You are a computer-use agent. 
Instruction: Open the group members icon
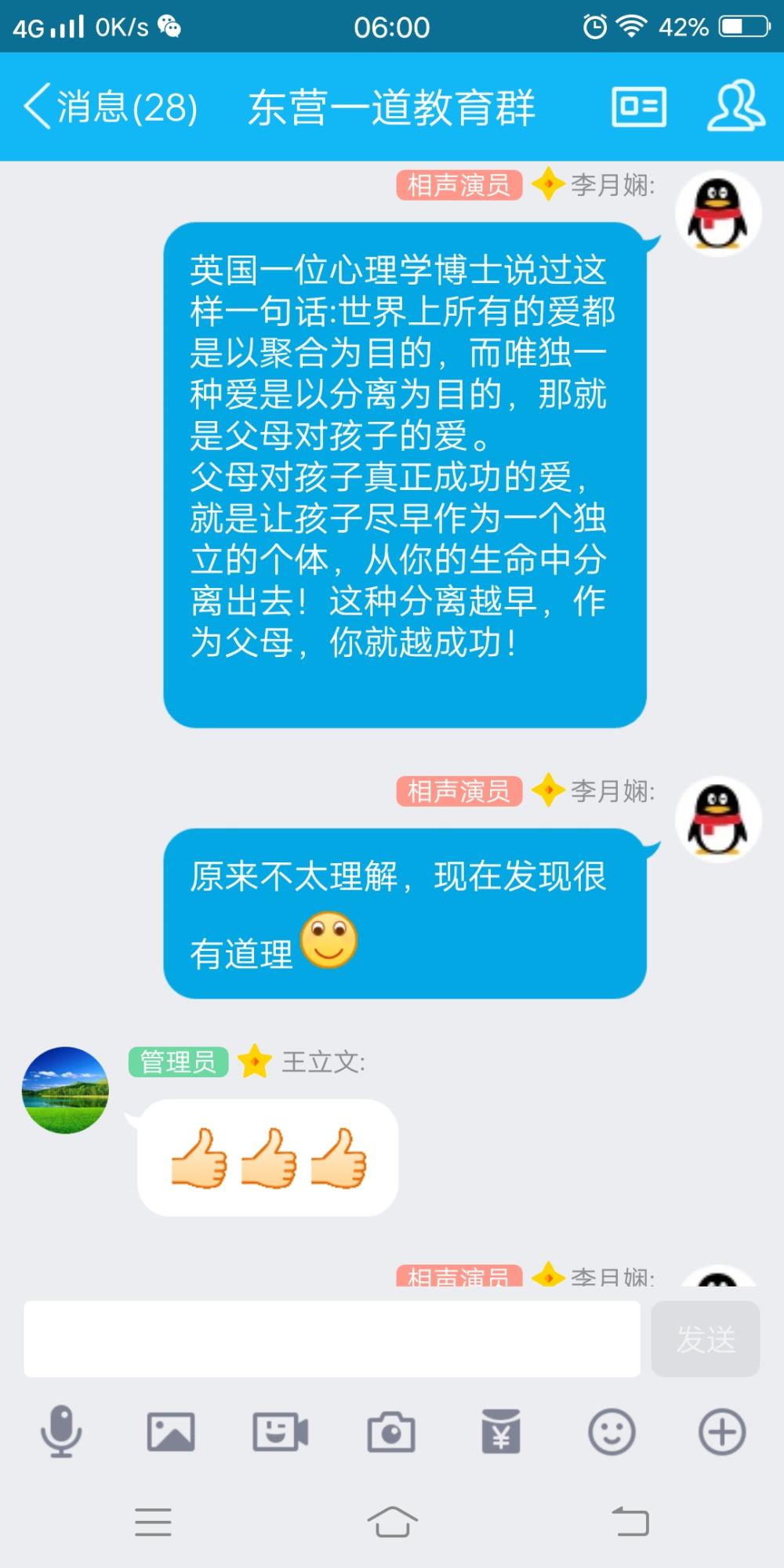click(735, 105)
